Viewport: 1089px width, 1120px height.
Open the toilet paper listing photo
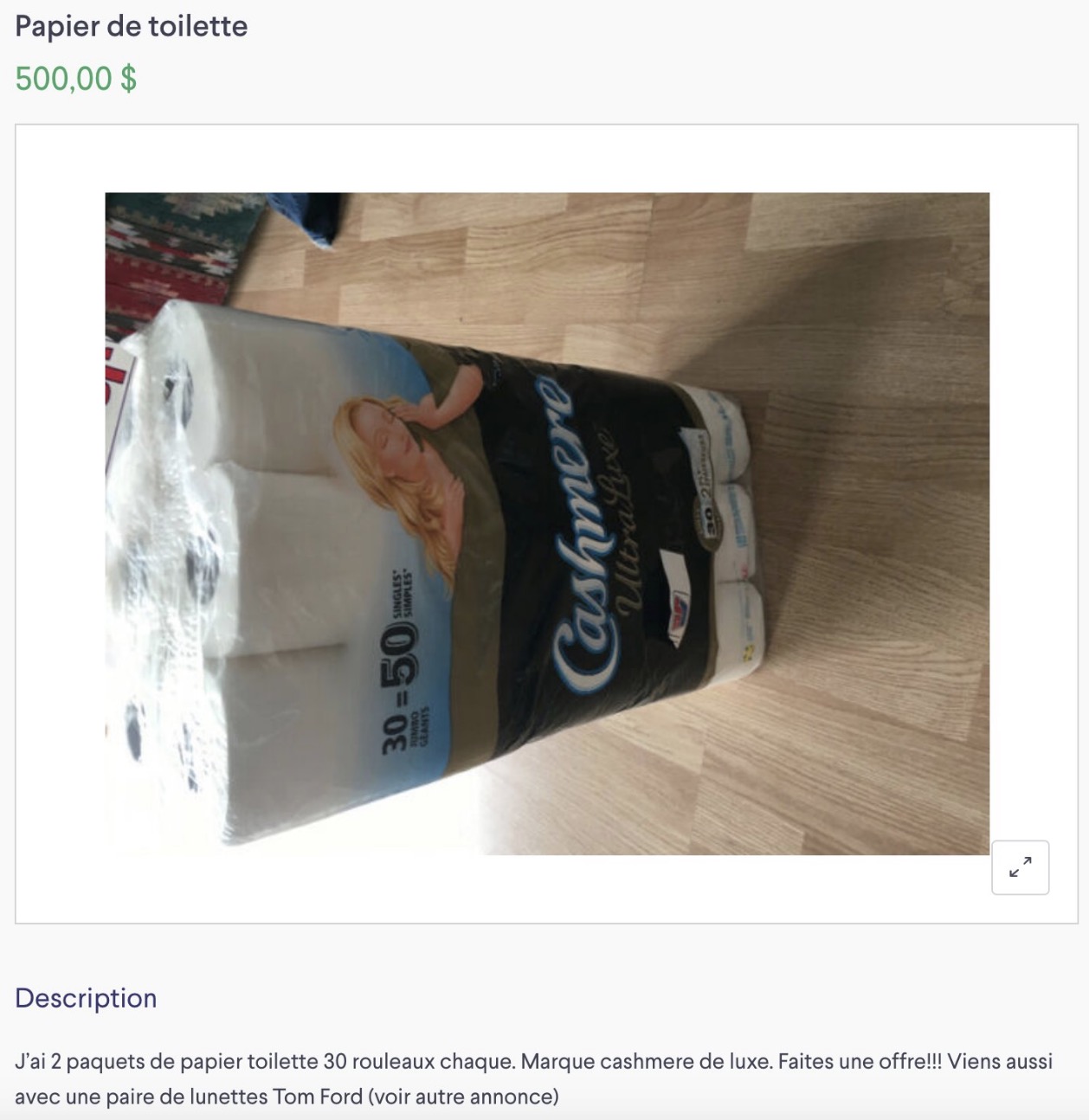(547, 523)
